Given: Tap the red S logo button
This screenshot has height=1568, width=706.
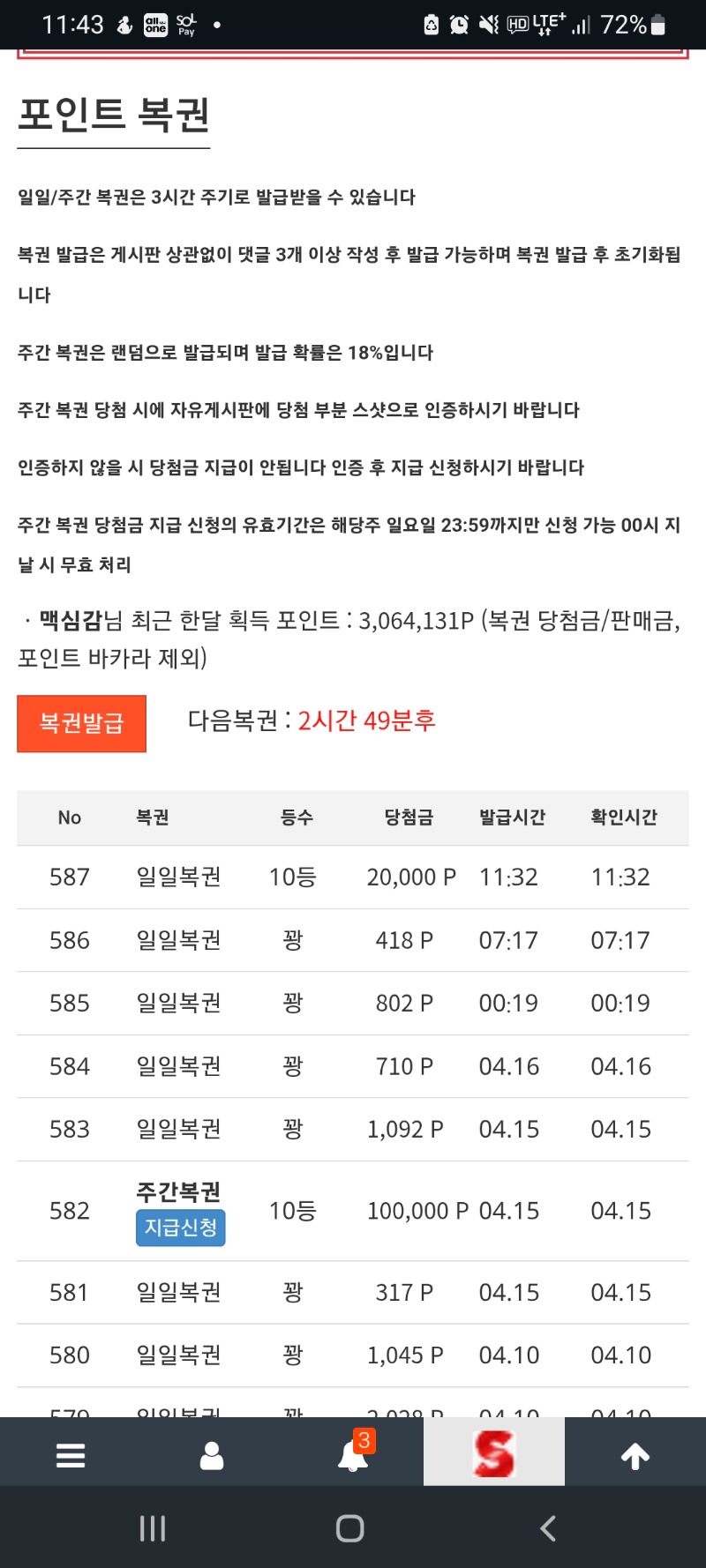Looking at the screenshot, I should [x=494, y=1453].
